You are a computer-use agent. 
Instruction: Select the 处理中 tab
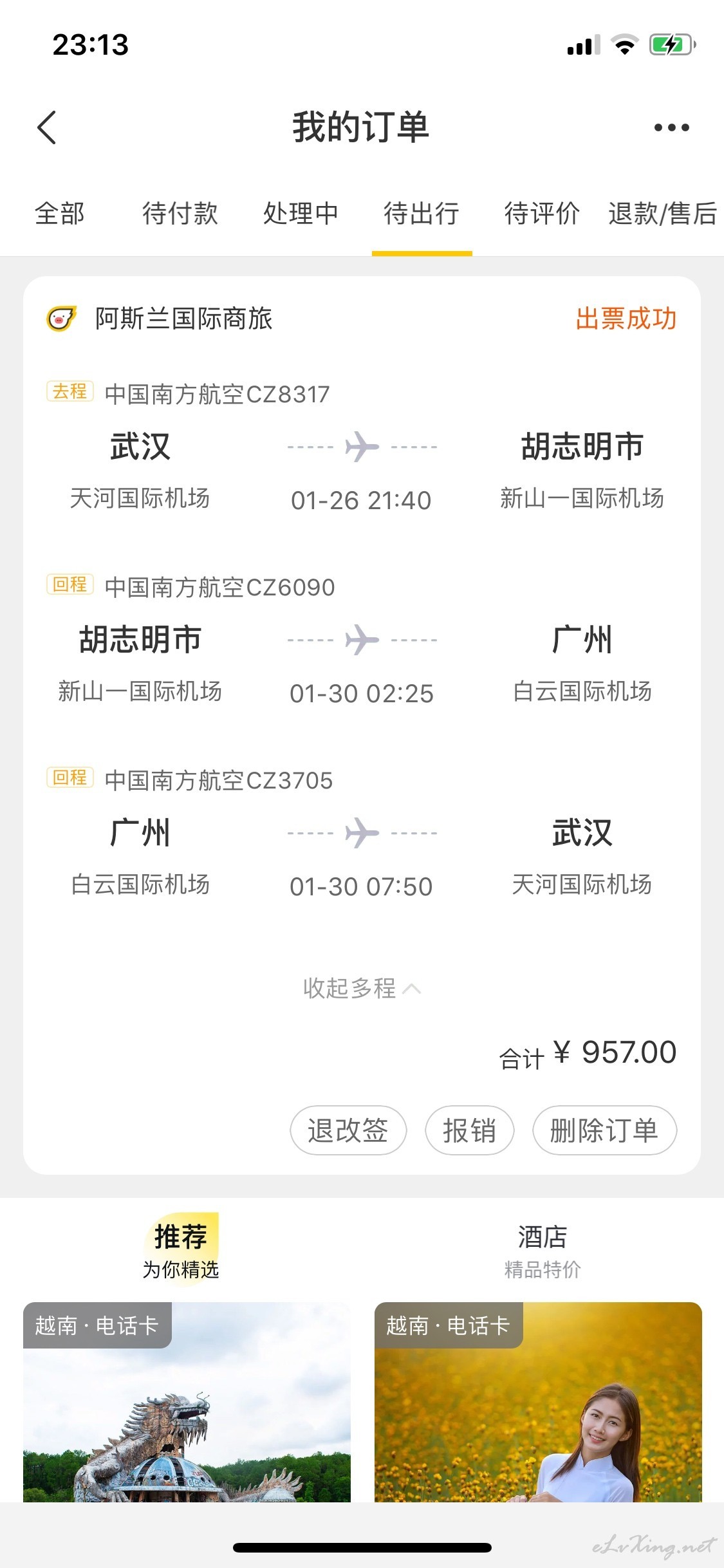[x=301, y=214]
